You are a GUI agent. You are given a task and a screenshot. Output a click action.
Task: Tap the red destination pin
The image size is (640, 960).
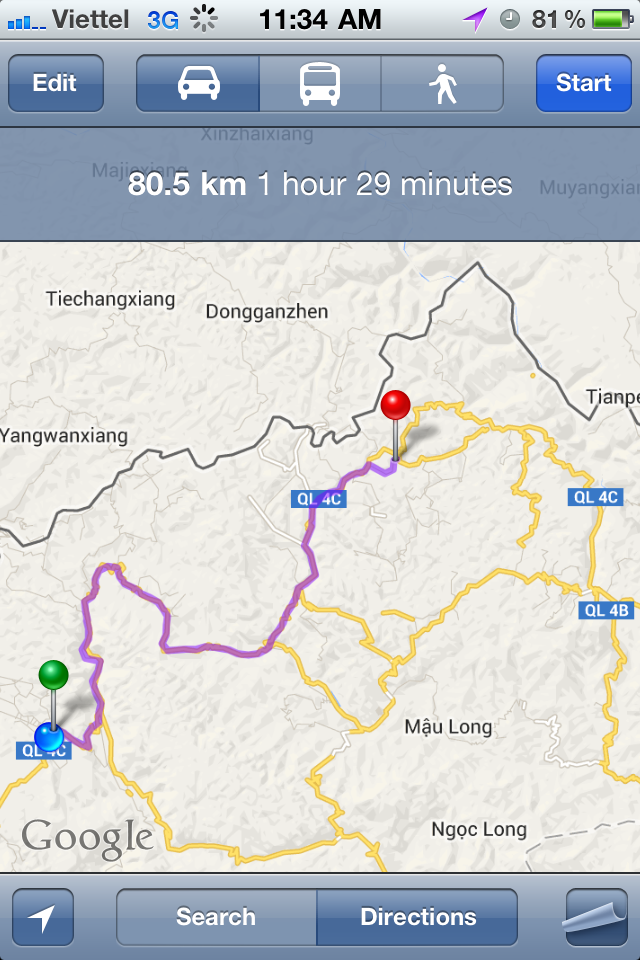pos(396,406)
